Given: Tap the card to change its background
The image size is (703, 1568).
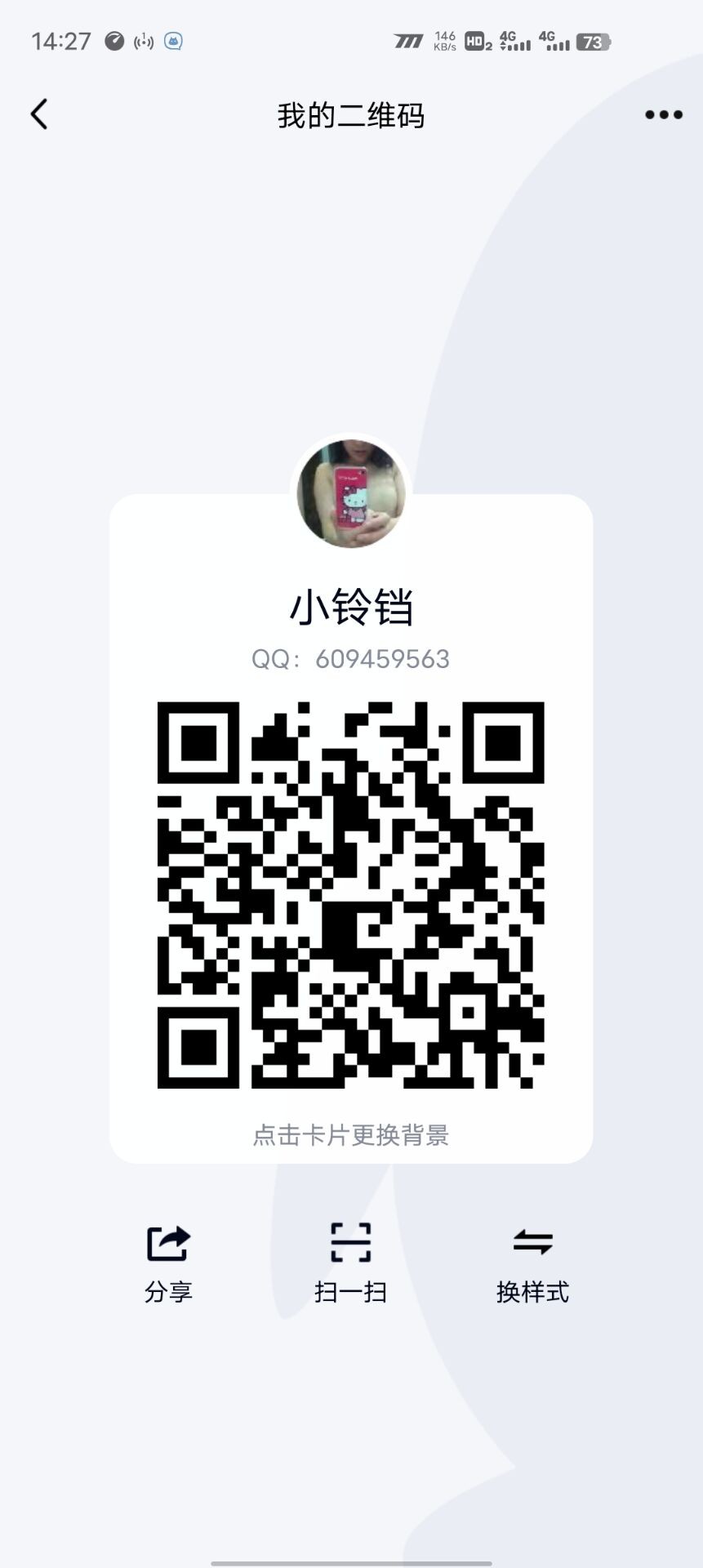Looking at the screenshot, I should click(x=350, y=1134).
